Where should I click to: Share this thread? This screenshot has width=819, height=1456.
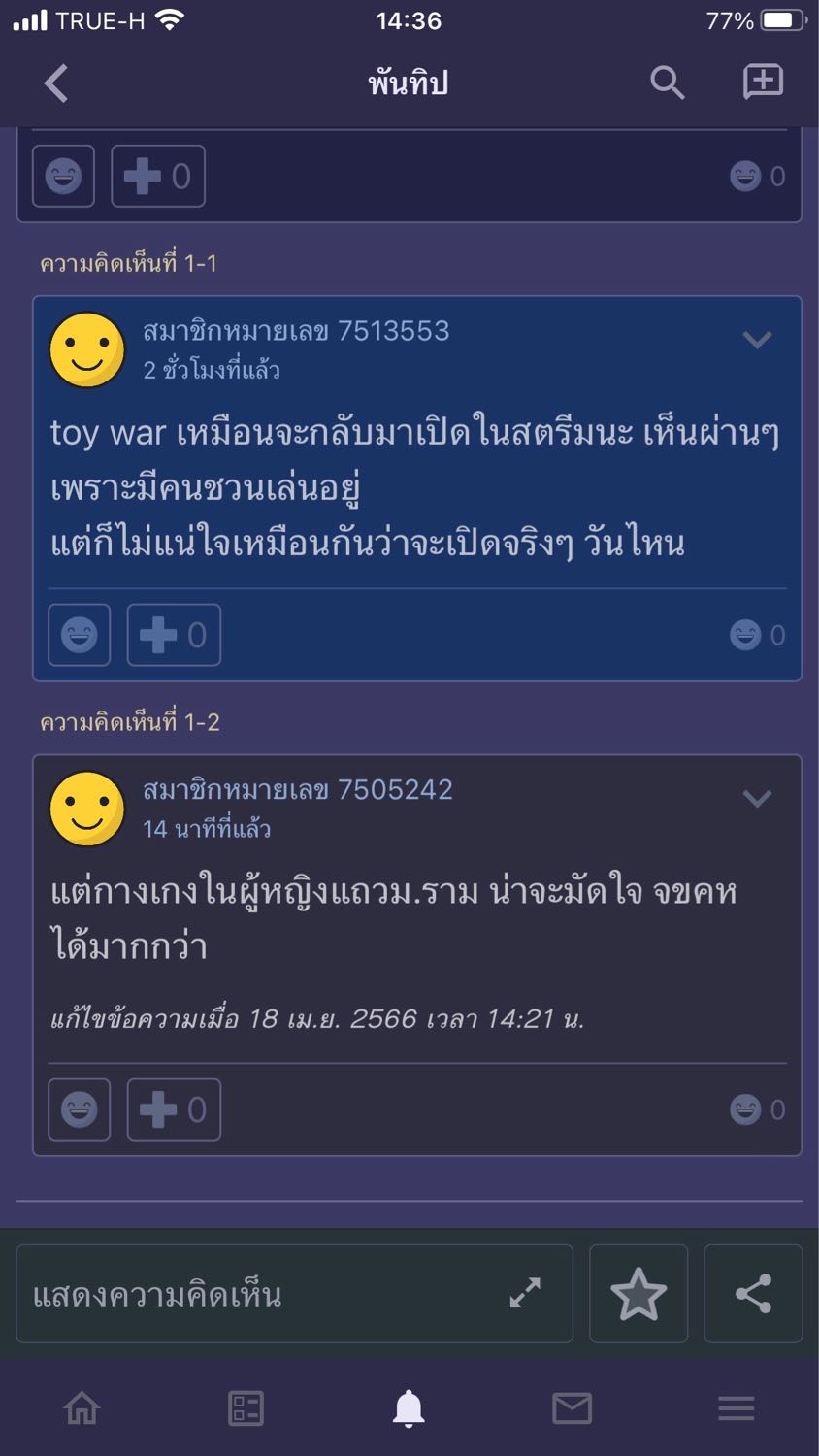tap(753, 1294)
